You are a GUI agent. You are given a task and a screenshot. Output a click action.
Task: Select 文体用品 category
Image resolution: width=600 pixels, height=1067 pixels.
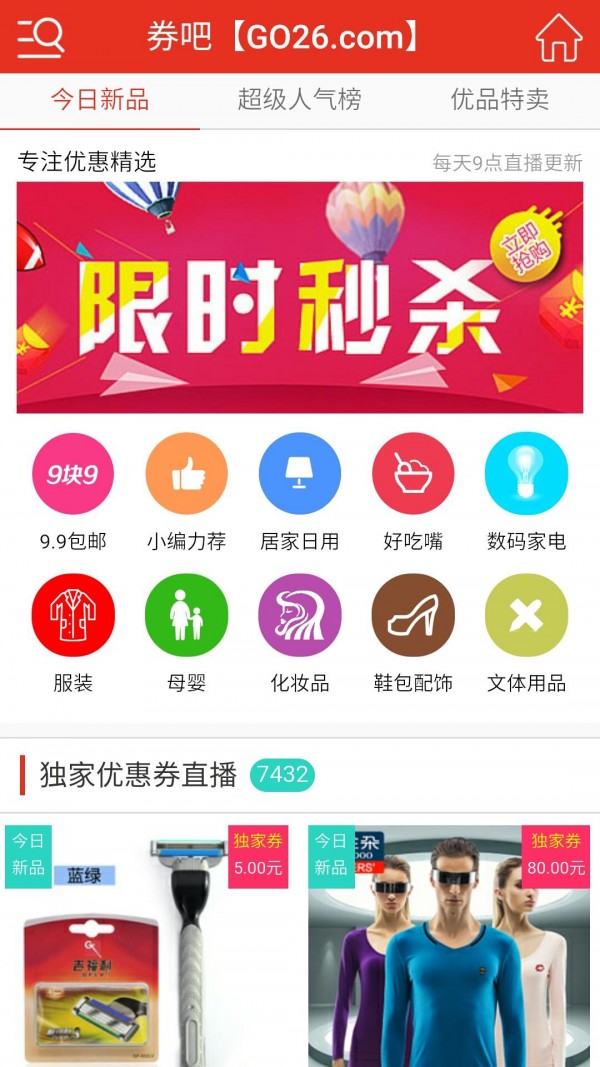point(526,616)
